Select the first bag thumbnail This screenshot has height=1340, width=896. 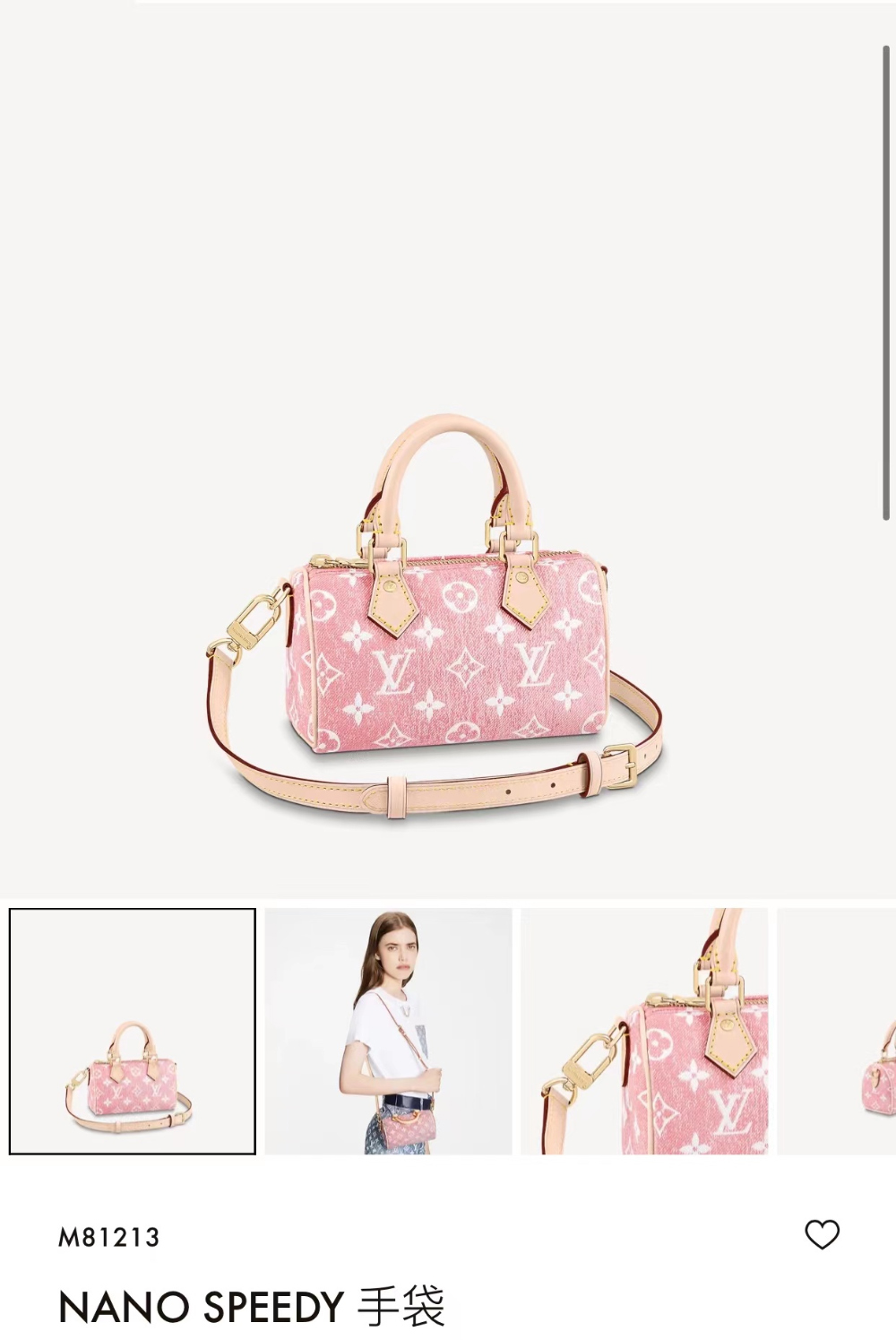pyautogui.click(x=133, y=1031)
